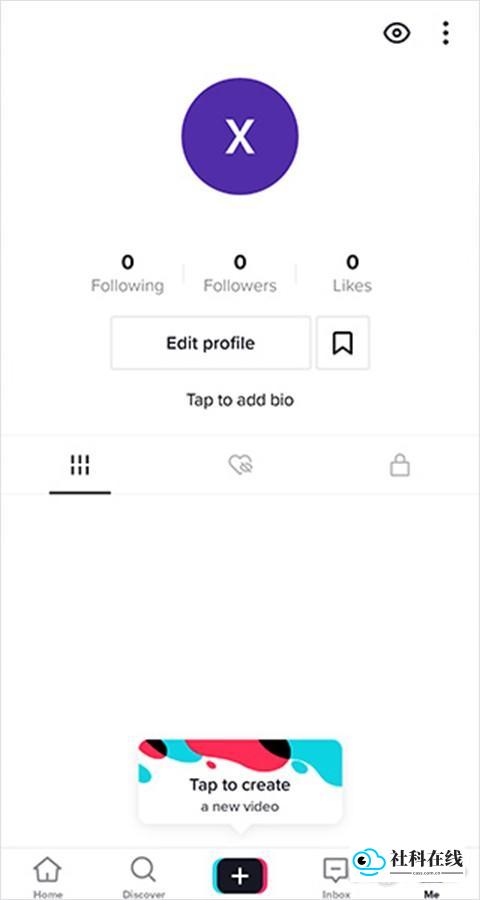Select the Me tab

(432, 894)
